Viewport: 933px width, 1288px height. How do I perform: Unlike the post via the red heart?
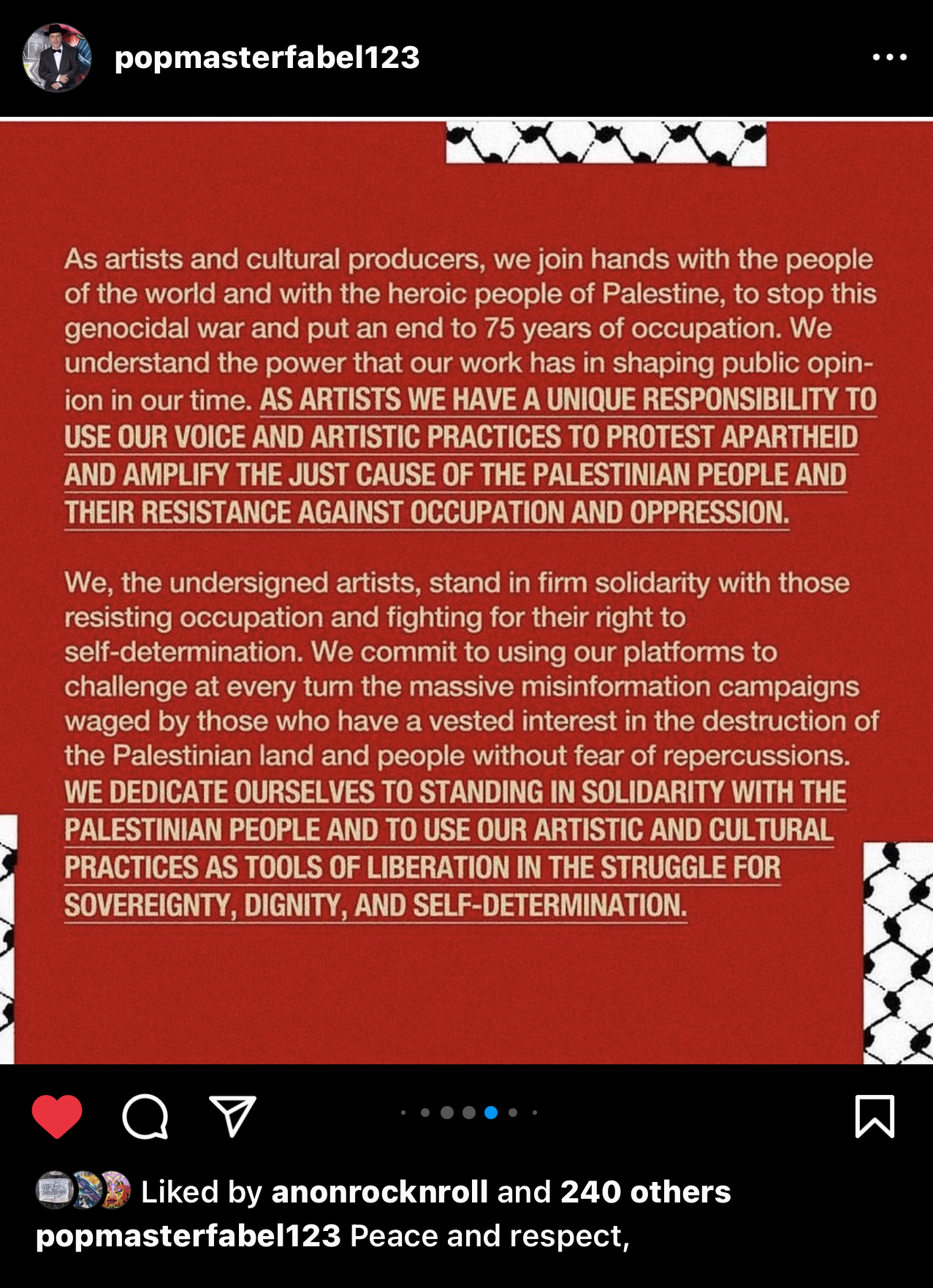[57, 1116]
